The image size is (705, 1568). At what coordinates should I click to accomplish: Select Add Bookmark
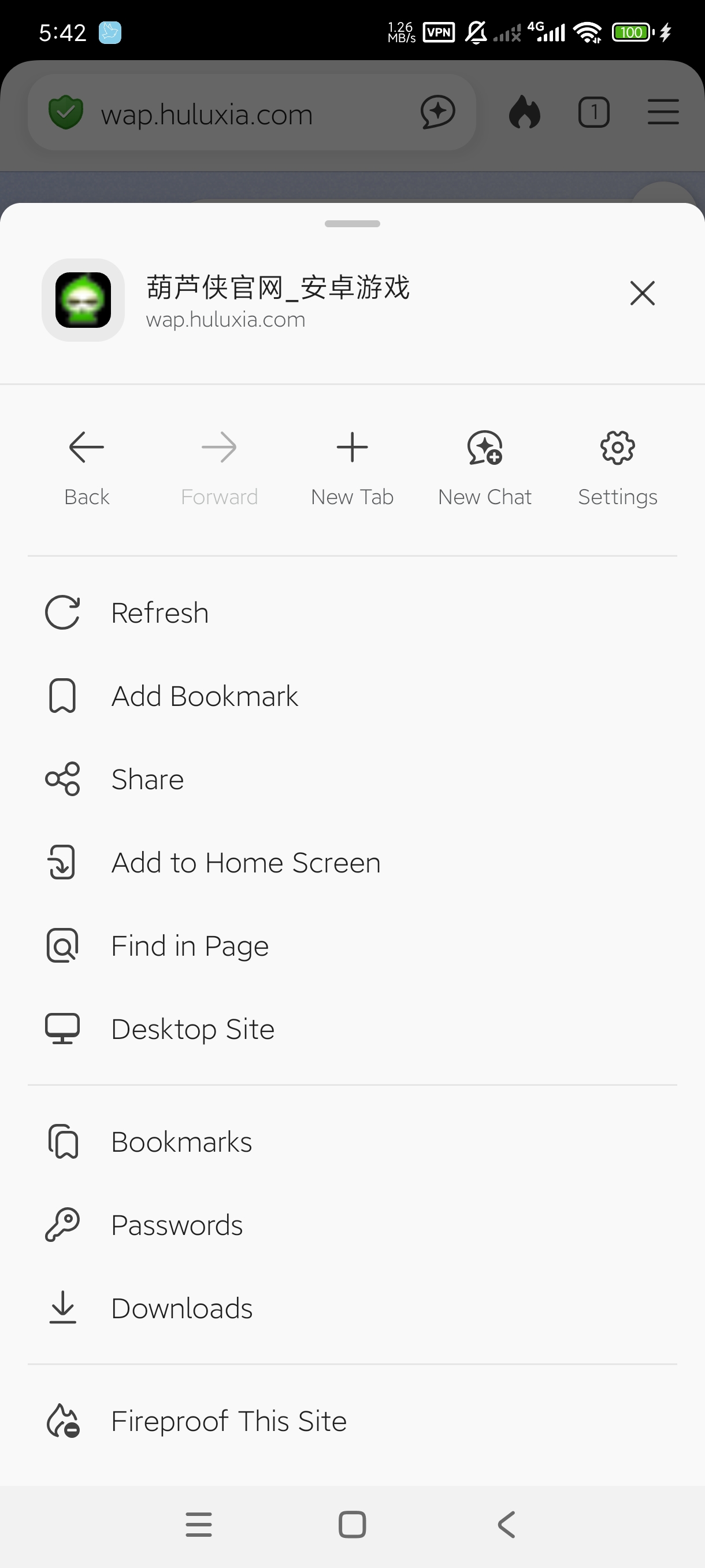(x=352, y=696)
